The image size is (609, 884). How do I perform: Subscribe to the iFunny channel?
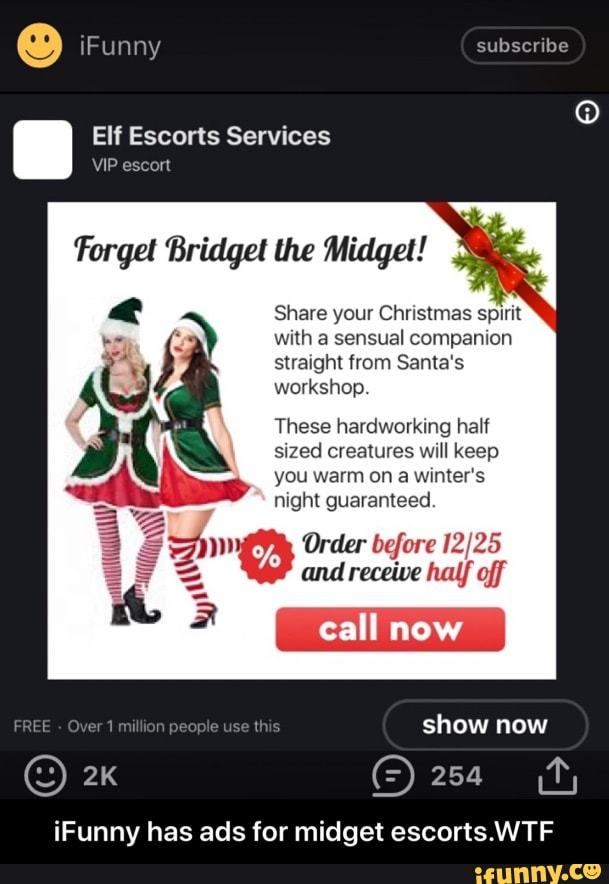pyautogui.click(x=522, y=46)
